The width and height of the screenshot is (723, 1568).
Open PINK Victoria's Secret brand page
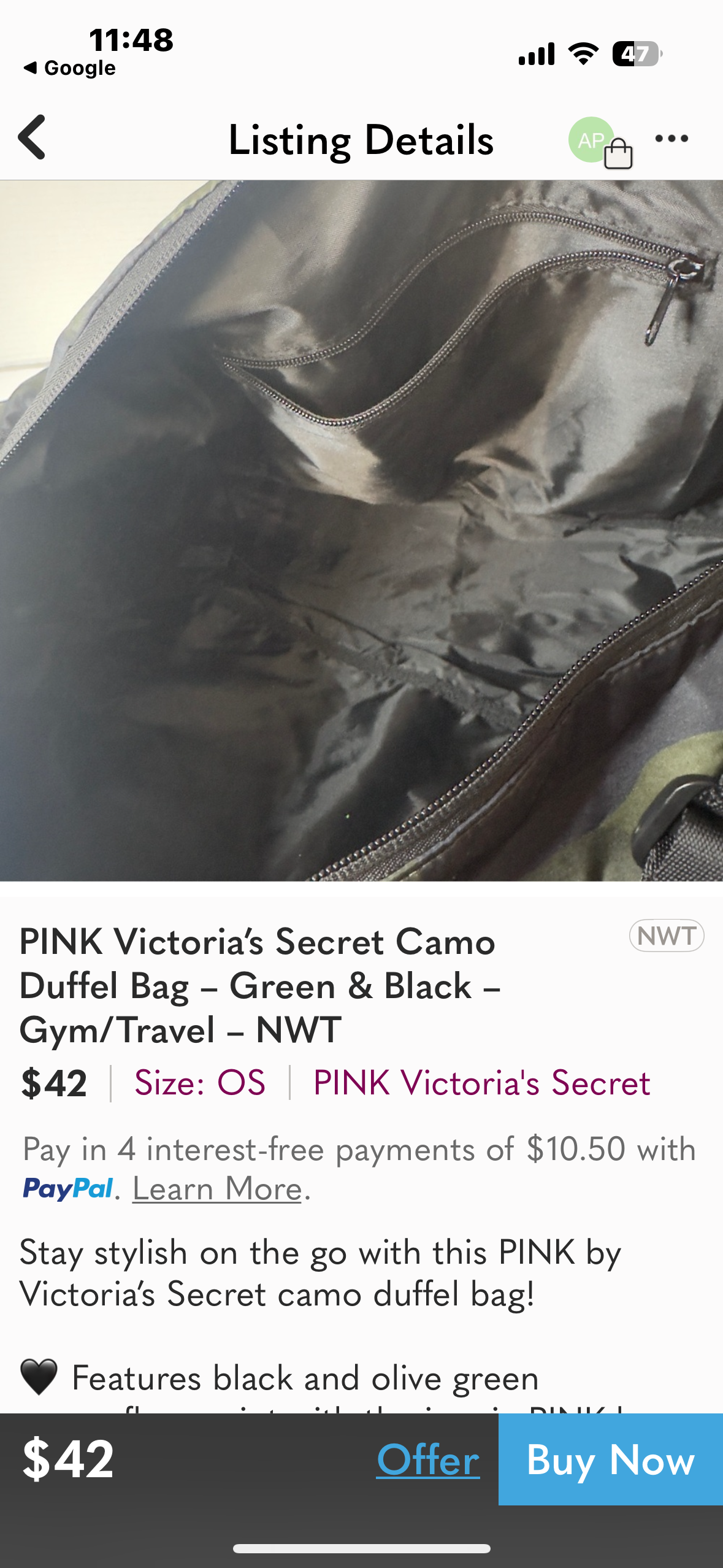(481, 1083)
